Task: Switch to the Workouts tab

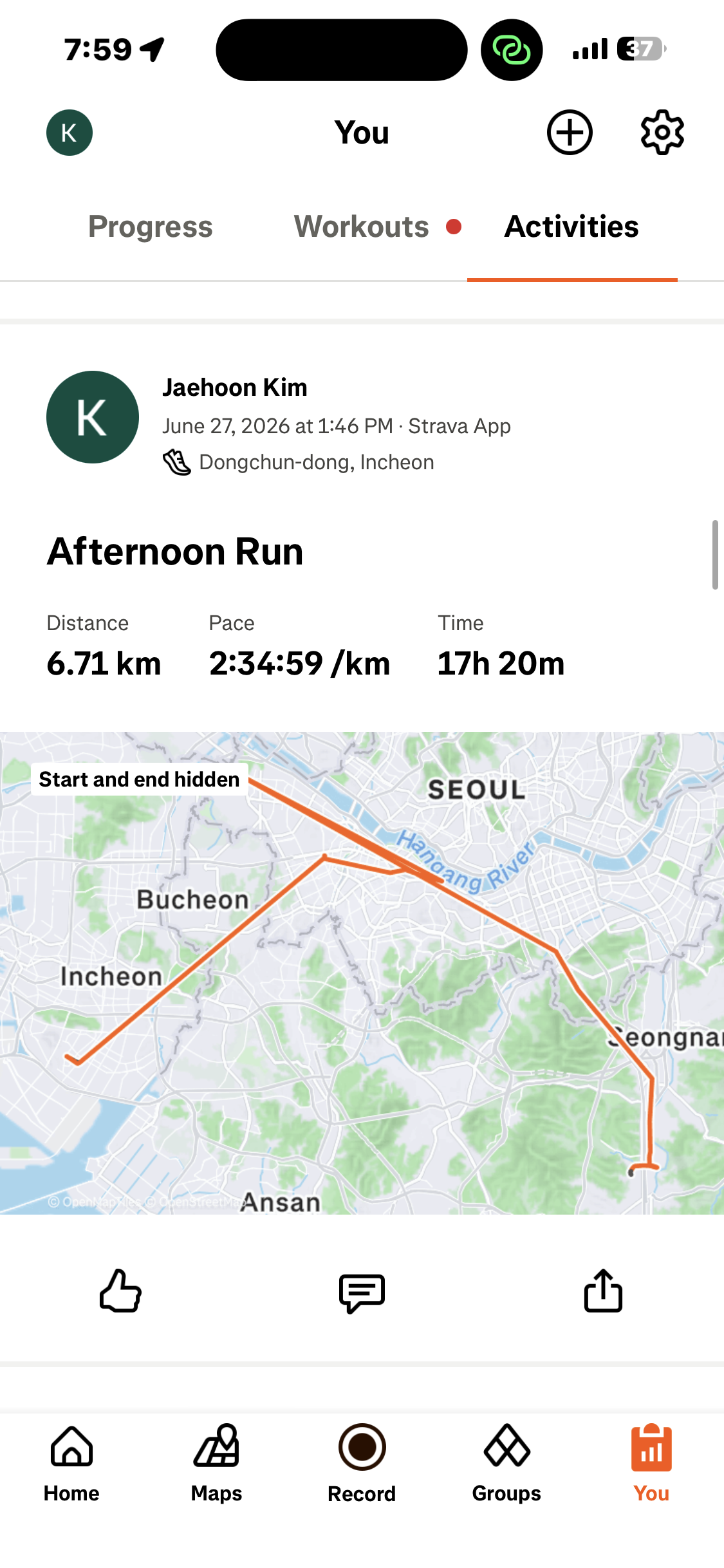Action: pyautogui.click(x=361, y=227)
